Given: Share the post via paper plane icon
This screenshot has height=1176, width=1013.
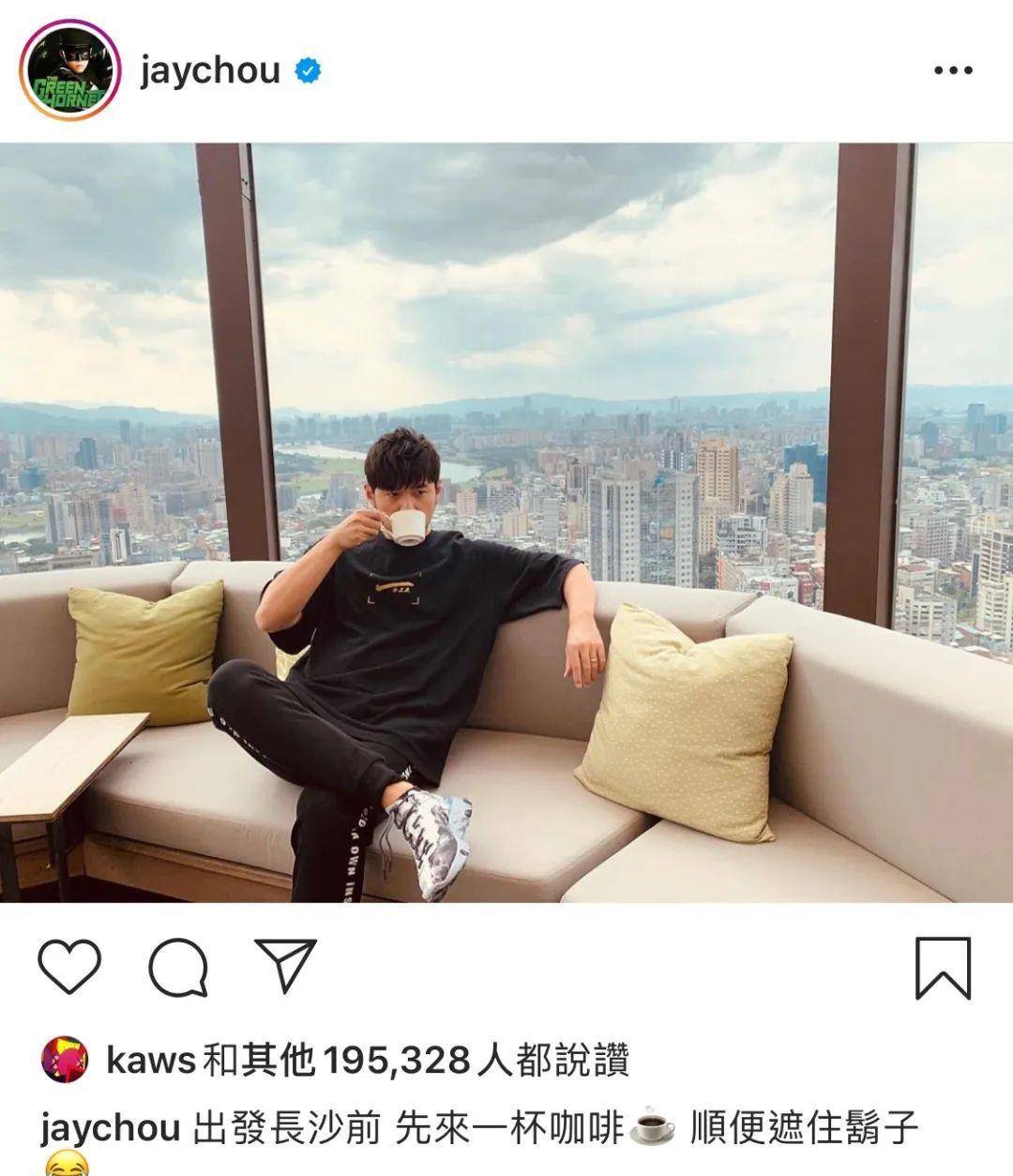Looking at the screenshot, I should [285, 967].
